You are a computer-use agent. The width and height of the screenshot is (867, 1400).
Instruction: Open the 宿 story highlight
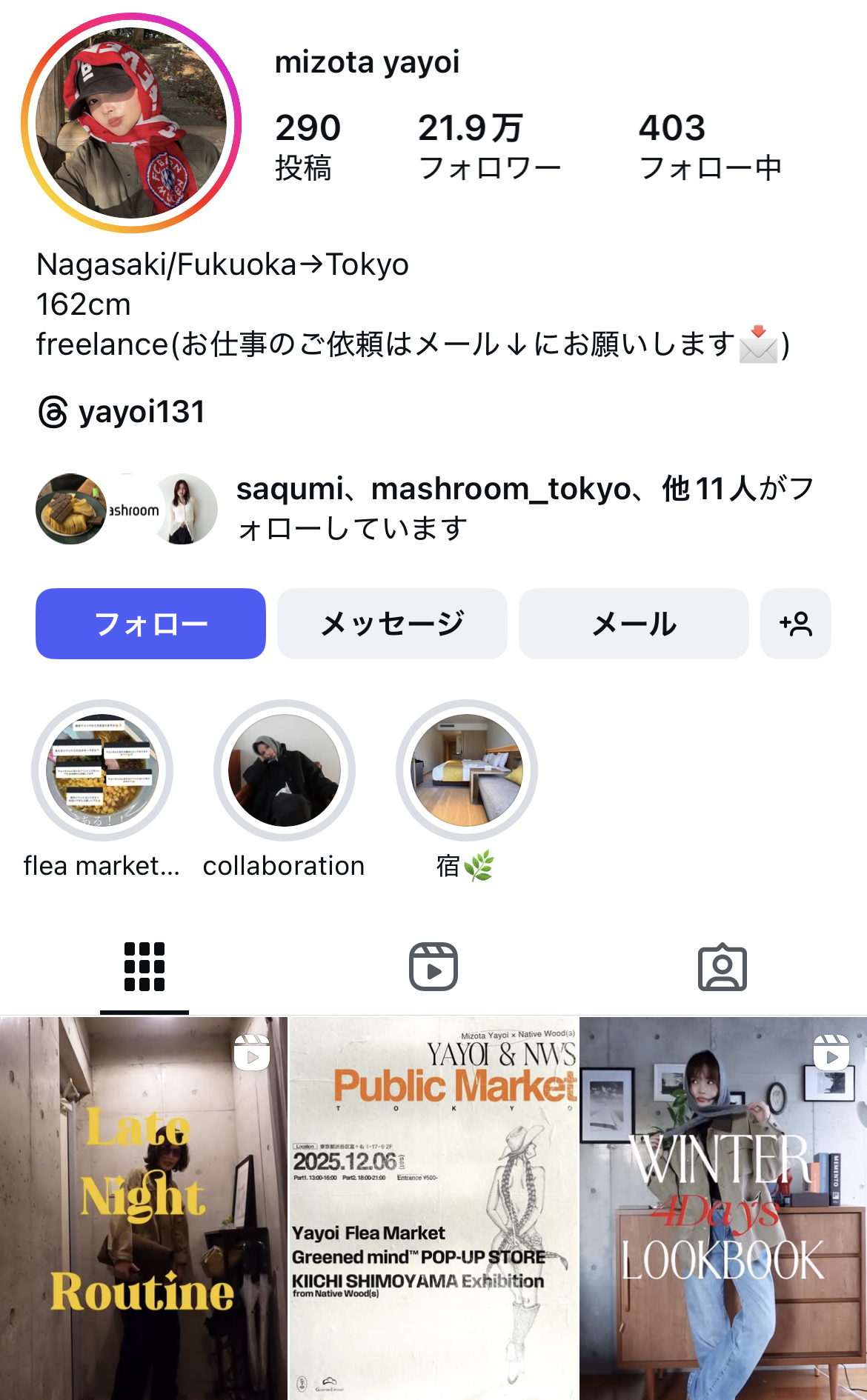467,770
